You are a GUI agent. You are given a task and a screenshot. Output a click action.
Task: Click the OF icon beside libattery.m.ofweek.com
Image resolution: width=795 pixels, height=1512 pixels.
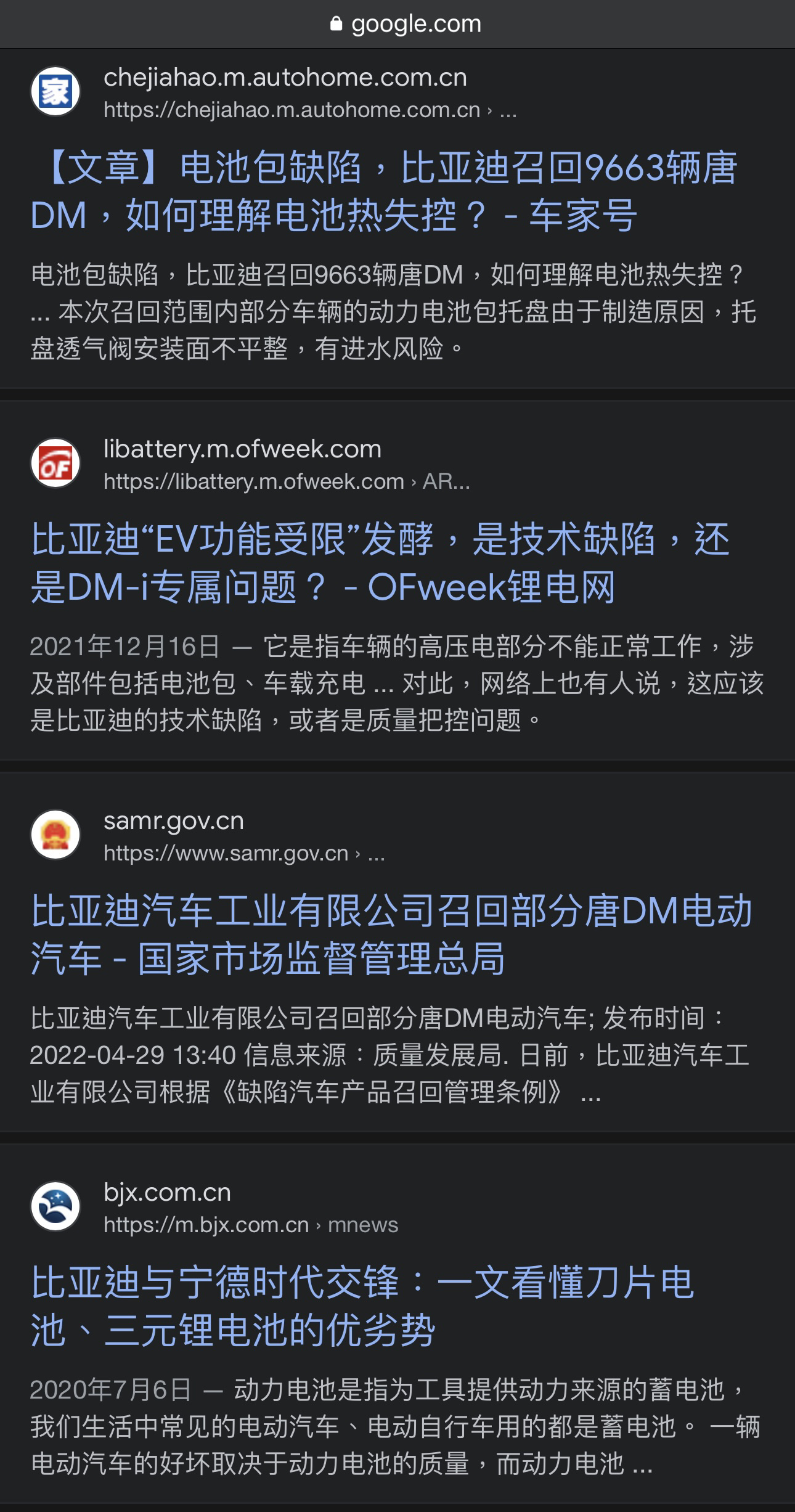tap(55, 464)
